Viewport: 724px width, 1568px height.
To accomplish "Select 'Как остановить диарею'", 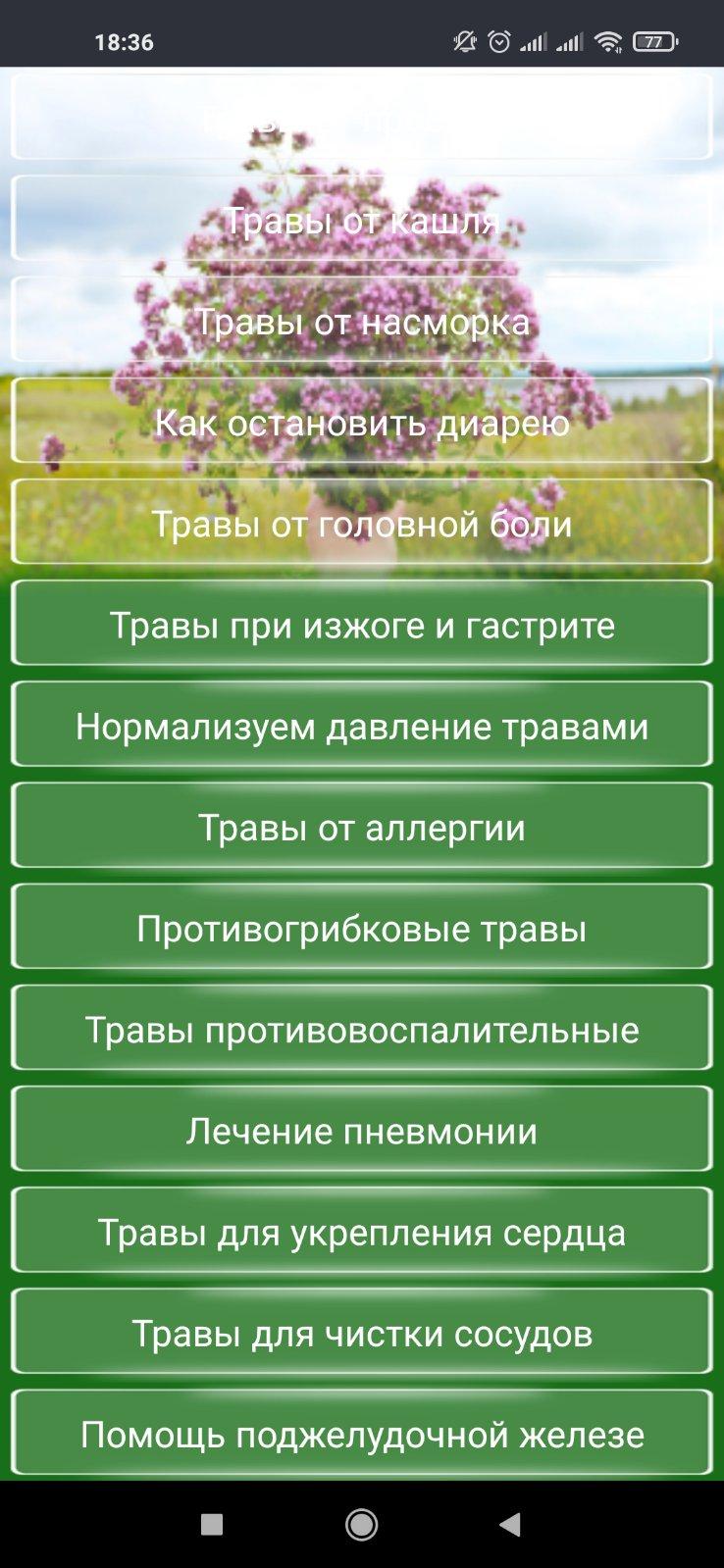I will tap(362, 422).
